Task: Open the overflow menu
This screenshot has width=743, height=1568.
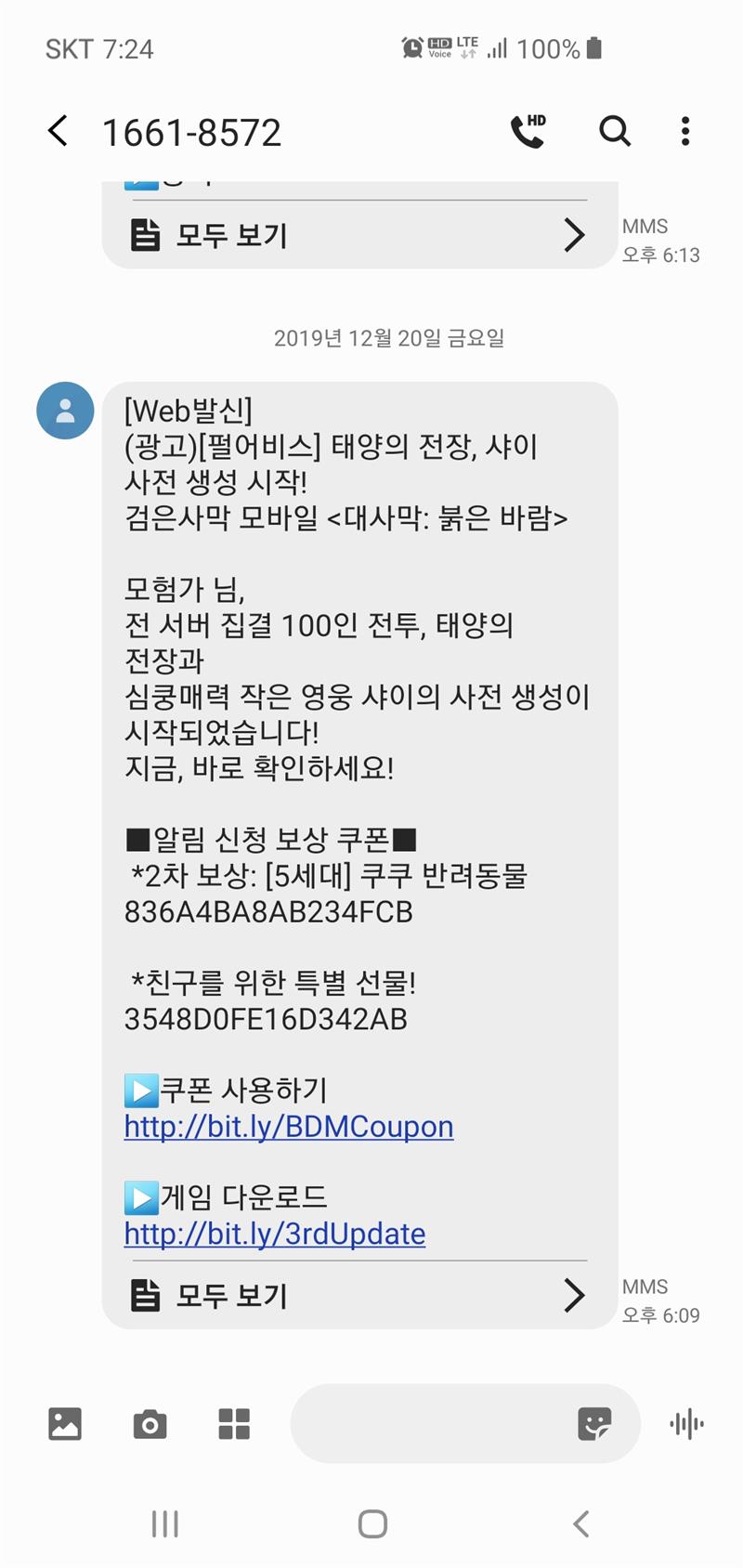Action: pos(685,132)
